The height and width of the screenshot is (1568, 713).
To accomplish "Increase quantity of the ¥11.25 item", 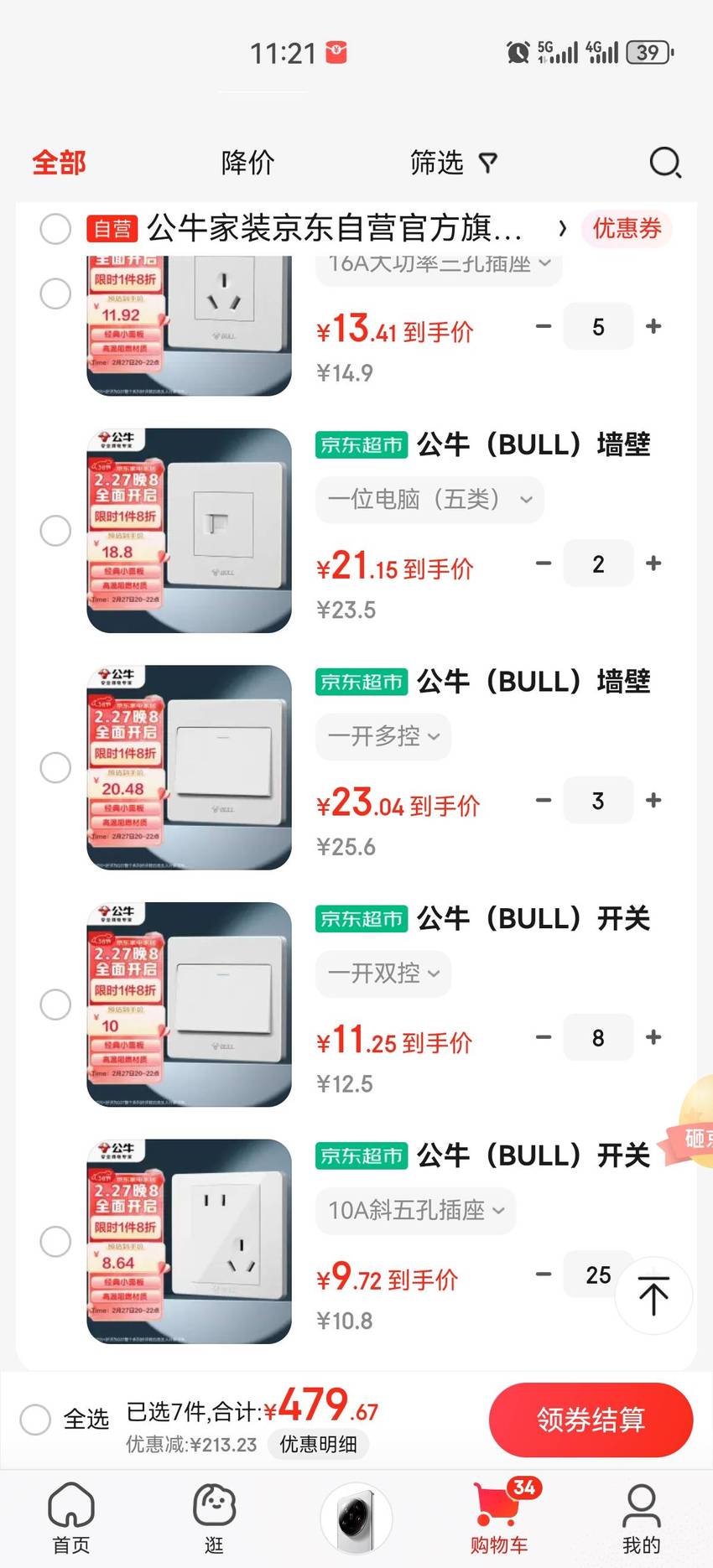I will pyautogui.click(x=653, y=1037).
